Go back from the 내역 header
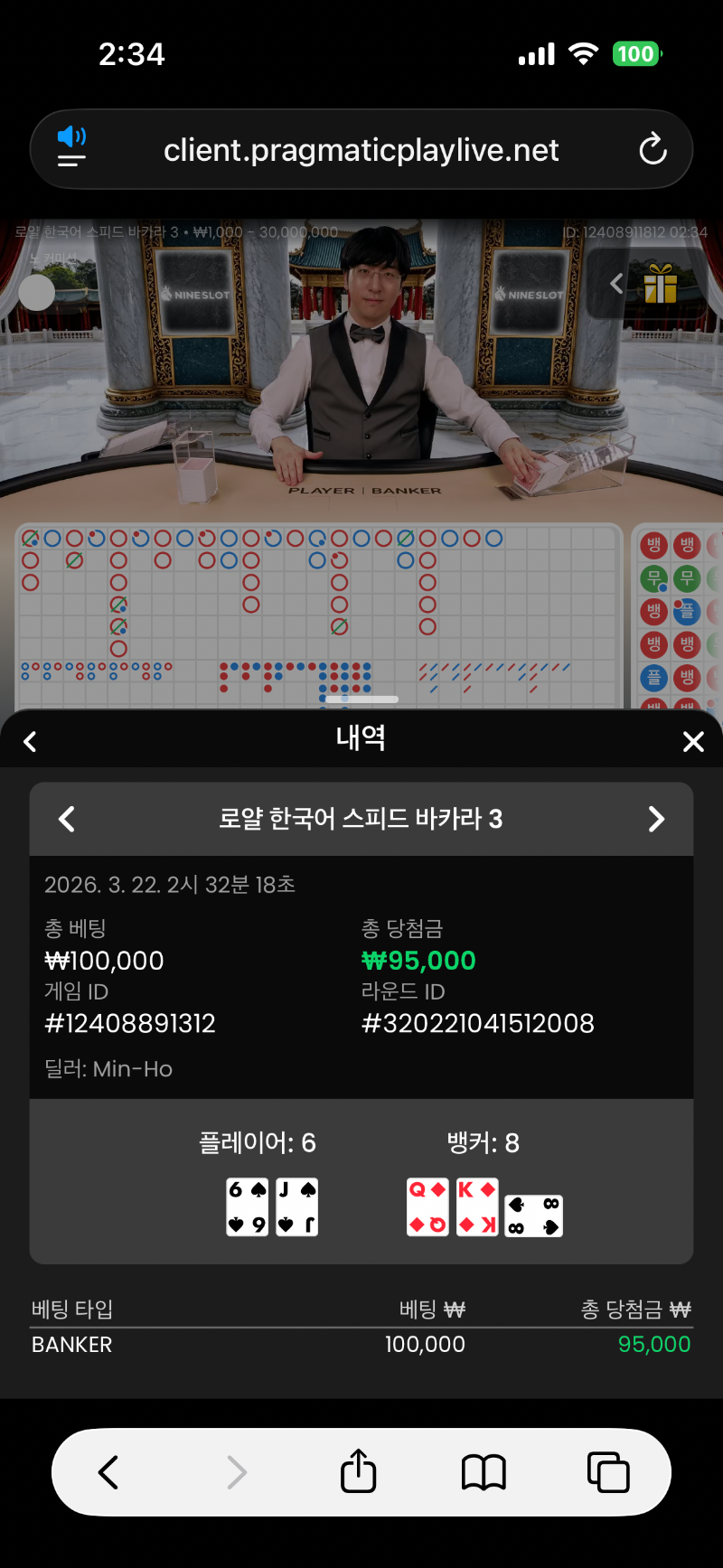723x1568 pixels. 30,742
